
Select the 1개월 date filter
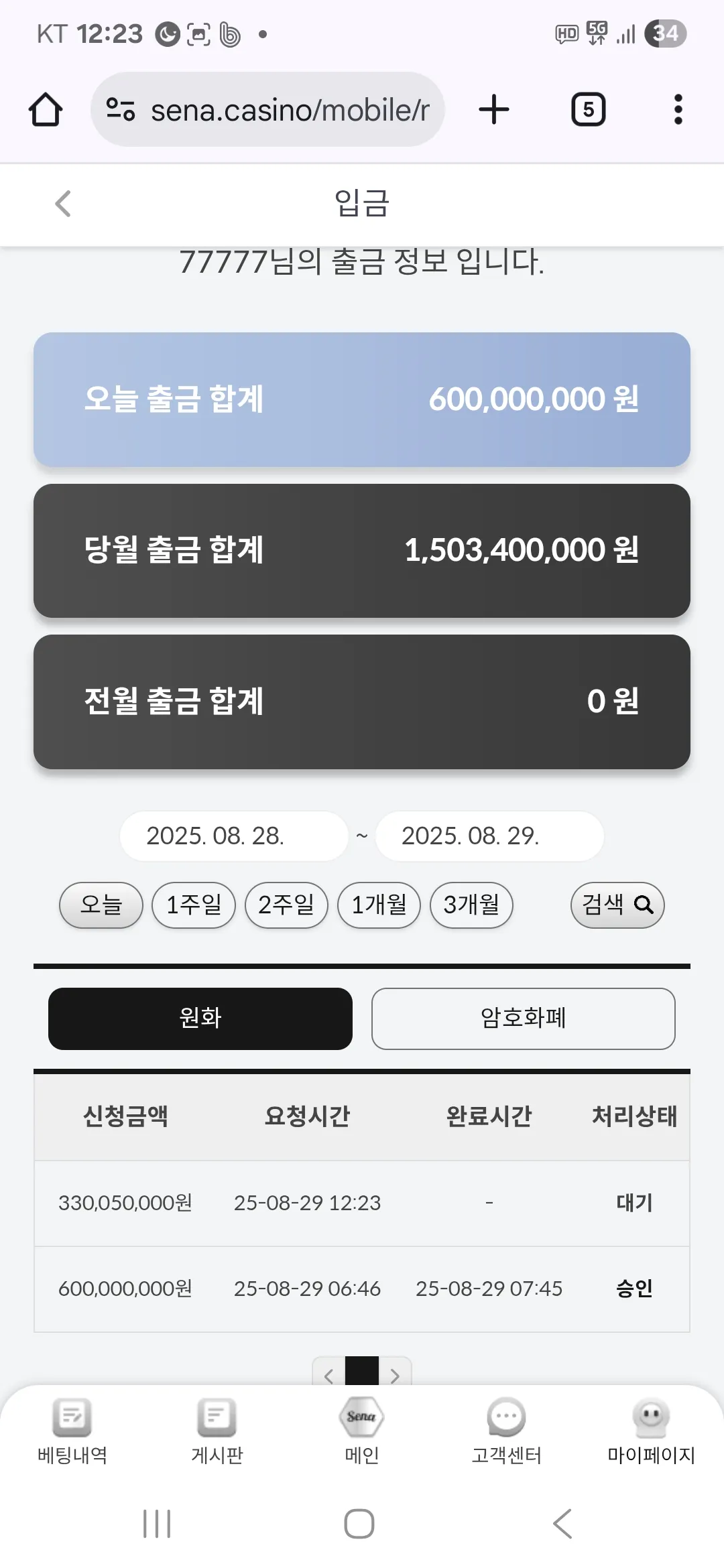(379, 905)
